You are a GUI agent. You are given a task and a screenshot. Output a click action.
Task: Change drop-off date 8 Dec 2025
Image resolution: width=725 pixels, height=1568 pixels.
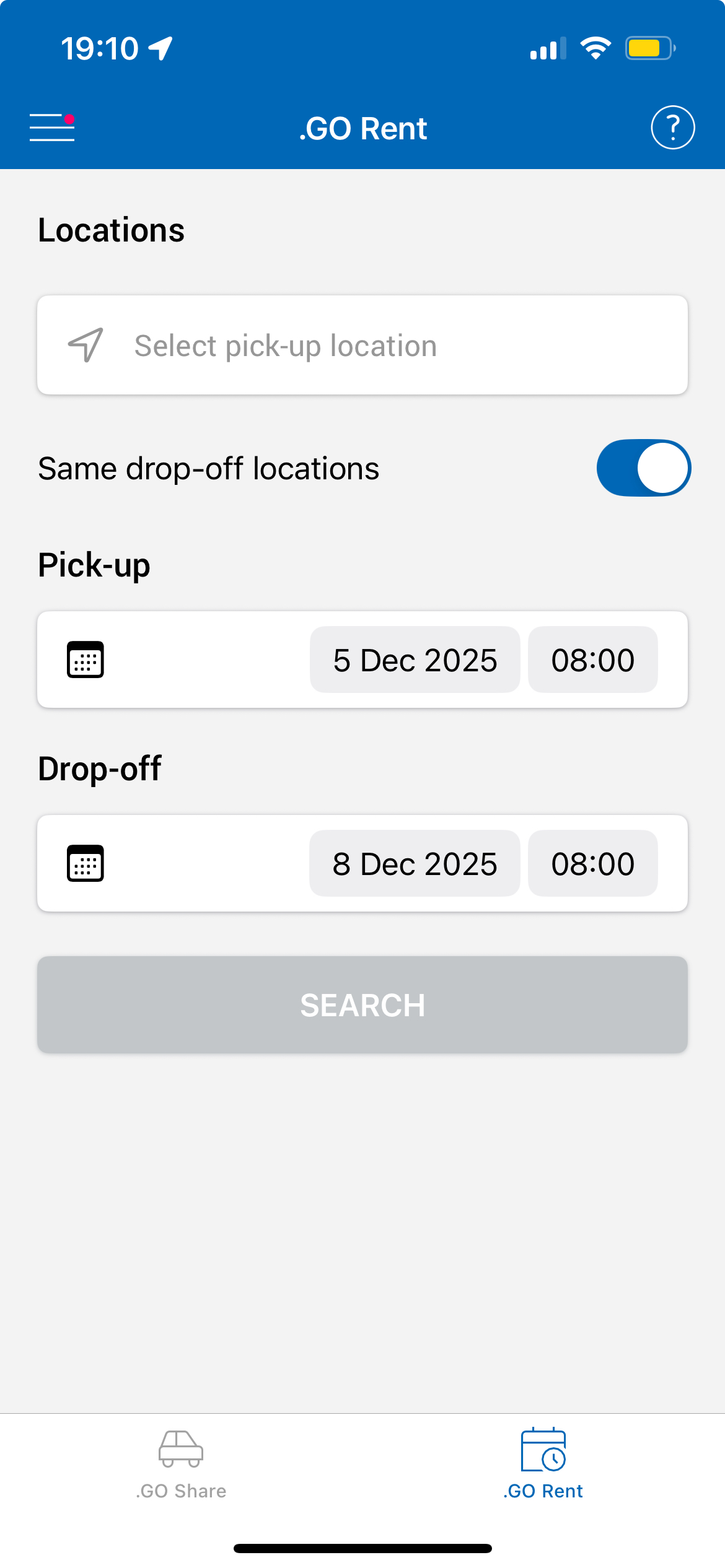(x=415, y=864)
